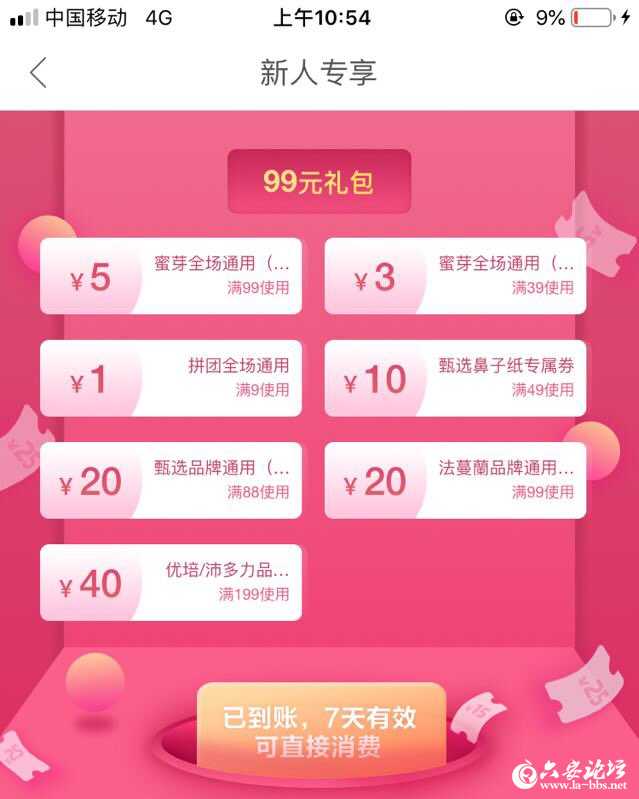Open the ¥3 蜜芽全场通用 coupon
The image size is (639, 799).
click(455, 276)
